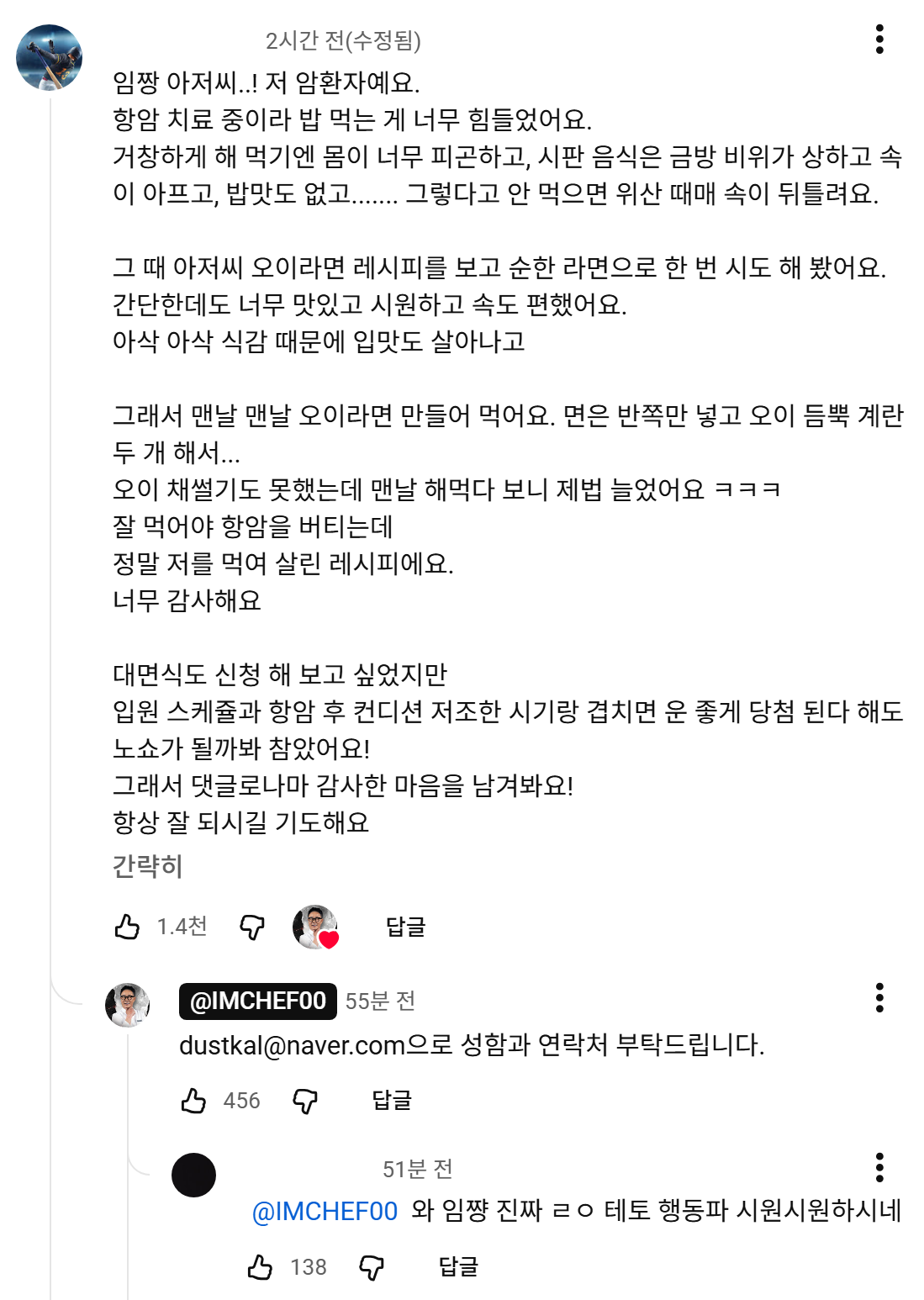Dislike the 51분 전 reply
The height and width of the screenshot is (1300, 924).
tap(371, 1267)
